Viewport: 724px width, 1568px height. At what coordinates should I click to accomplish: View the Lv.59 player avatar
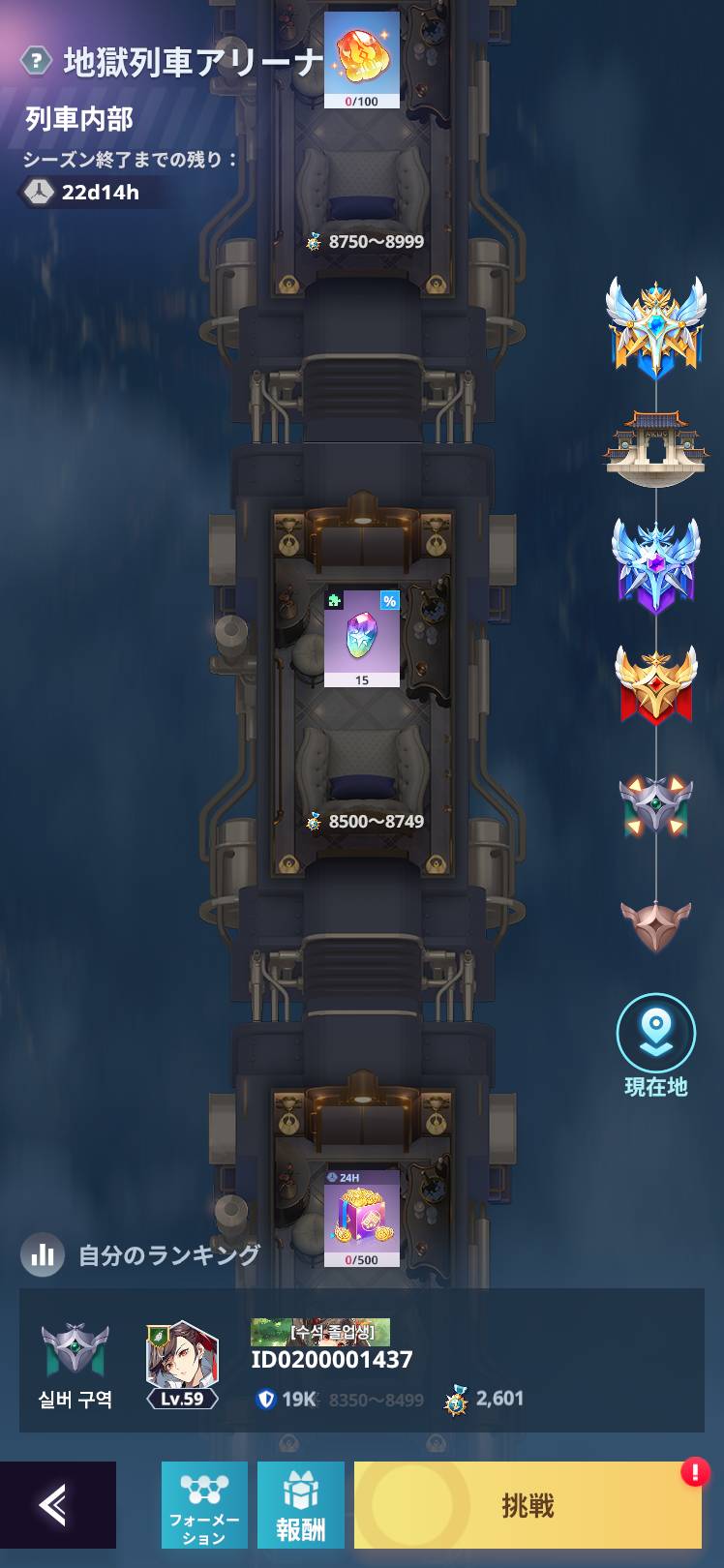(182, 1359)
